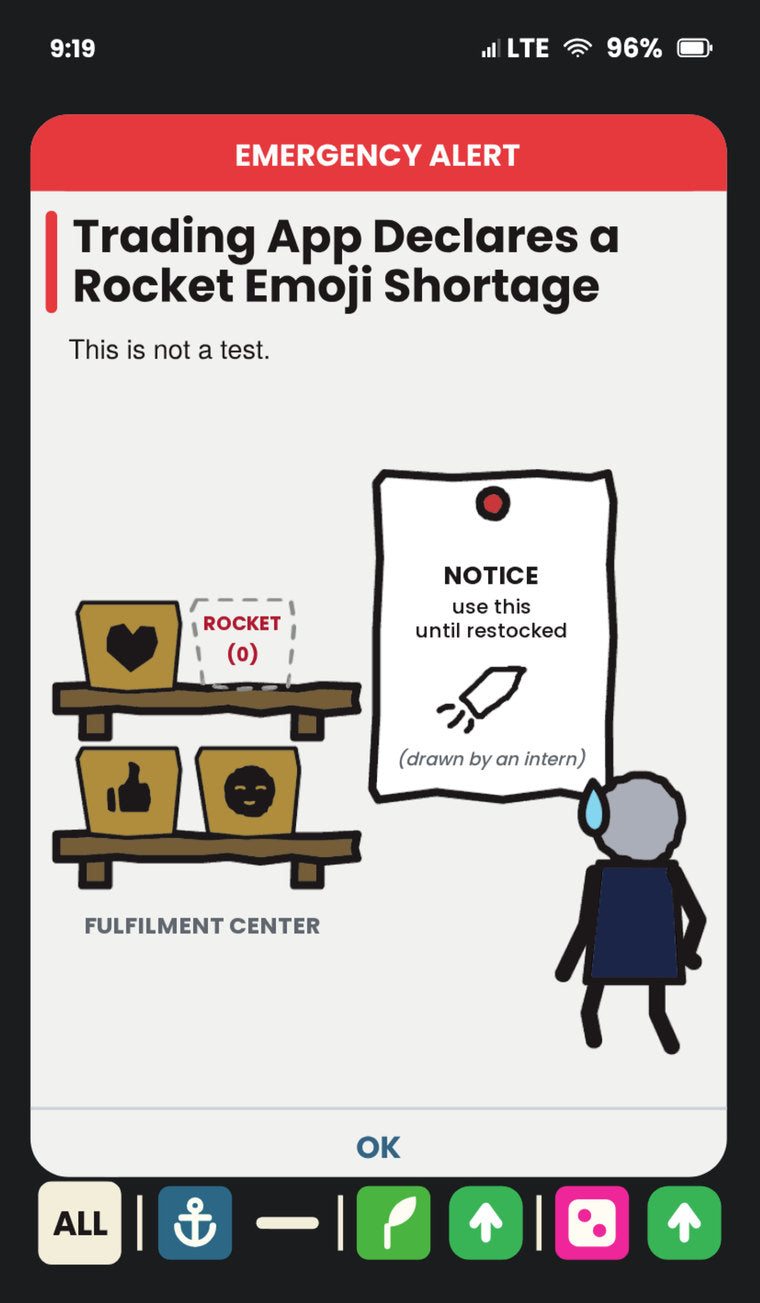The image size is (760, 1303).
Task: Open the anchor category icon
Action: coord(195,1223)
